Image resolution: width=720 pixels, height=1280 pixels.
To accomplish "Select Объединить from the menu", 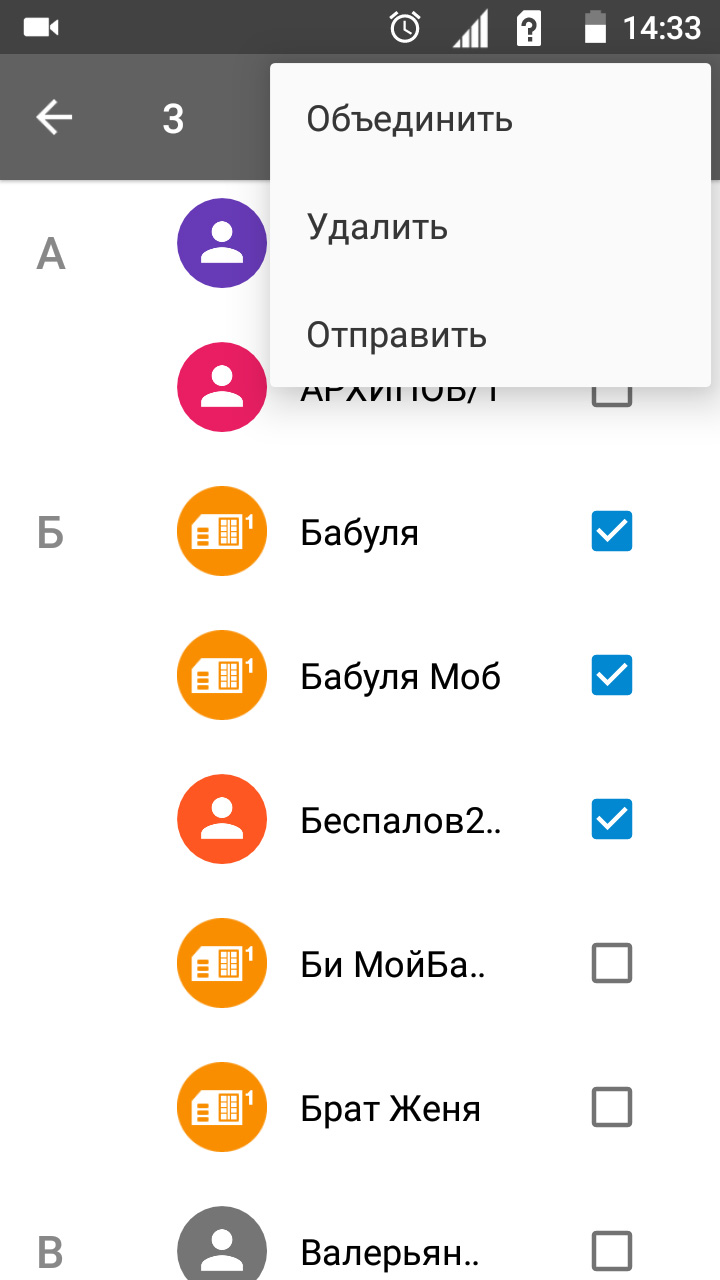I will point(409,119).
